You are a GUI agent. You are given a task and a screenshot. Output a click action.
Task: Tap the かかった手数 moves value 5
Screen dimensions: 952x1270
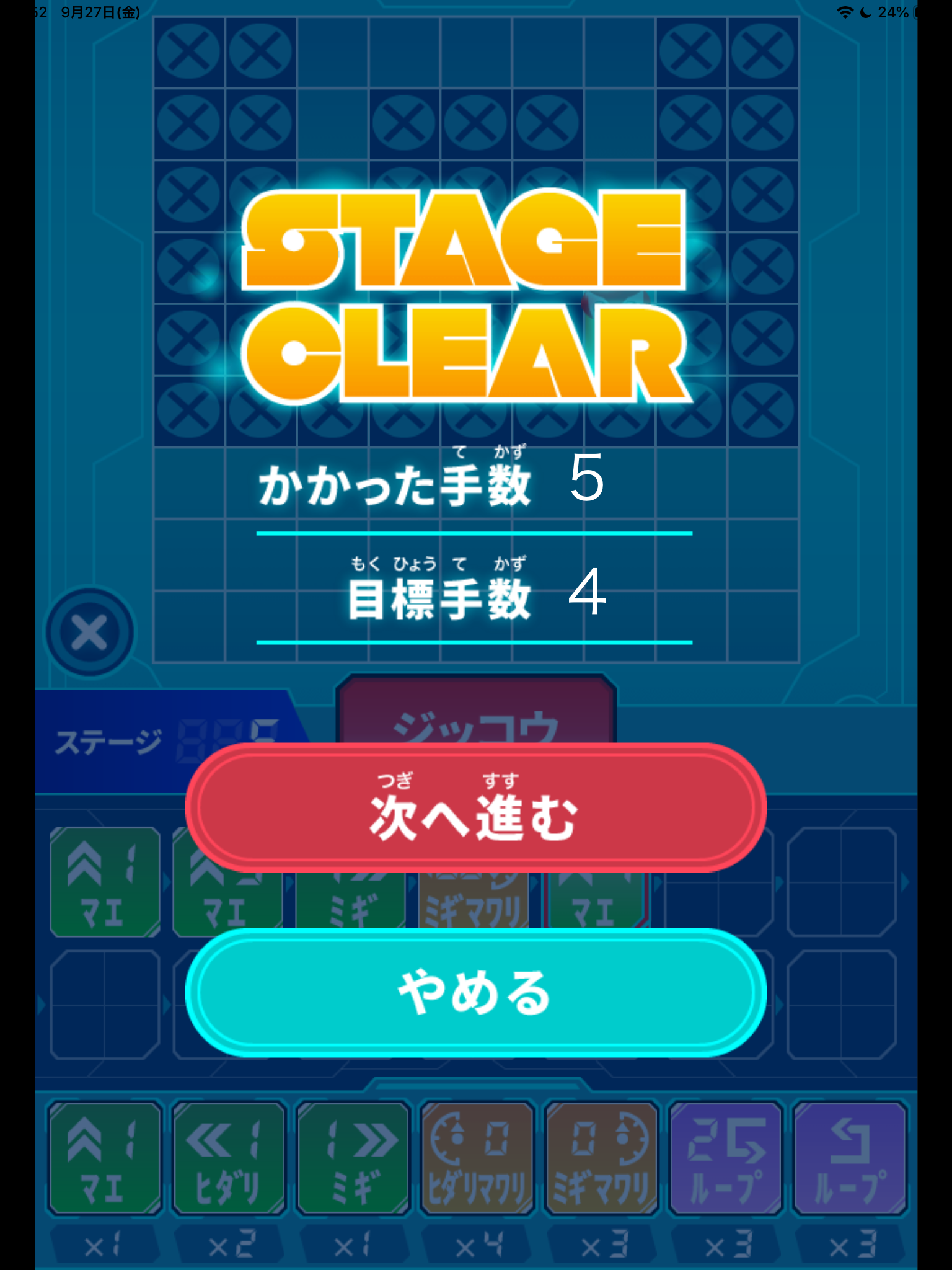point(586,487)
